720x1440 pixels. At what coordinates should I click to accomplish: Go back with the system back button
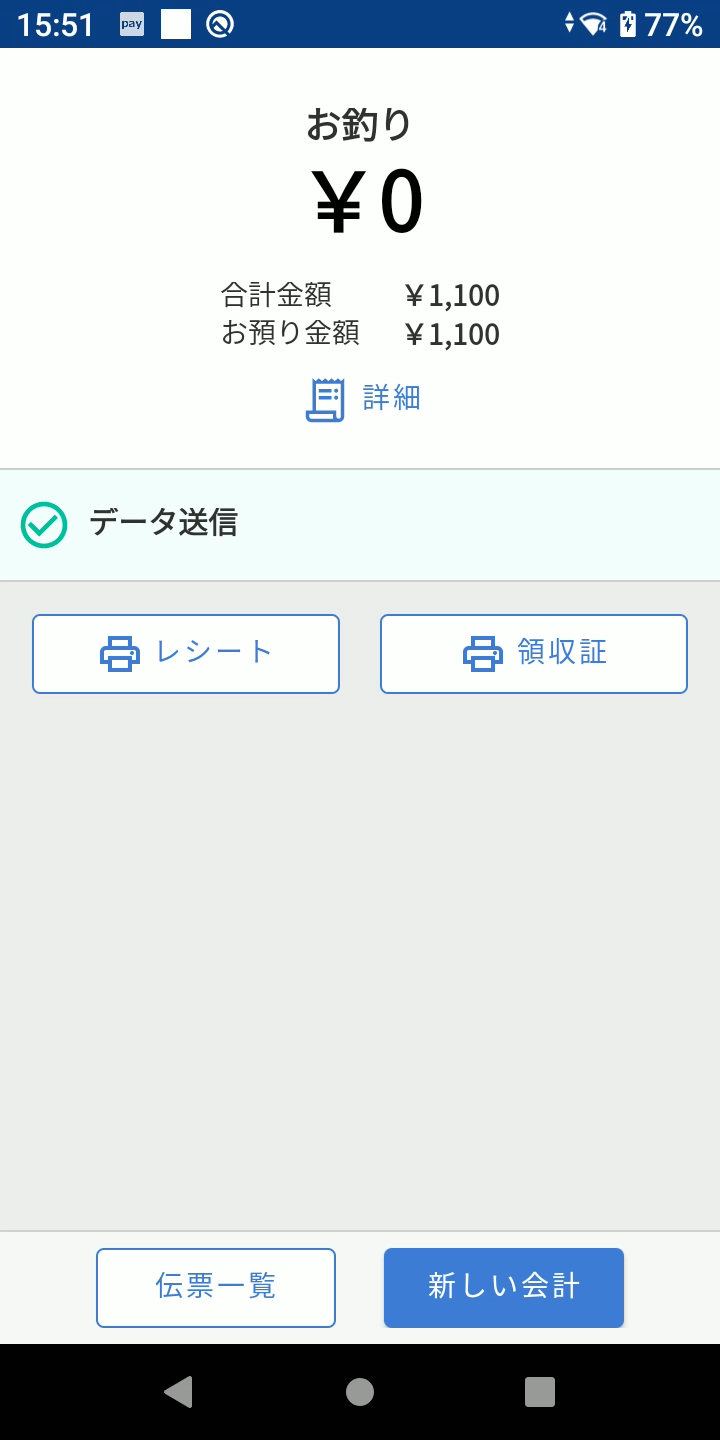[178, 1391]
